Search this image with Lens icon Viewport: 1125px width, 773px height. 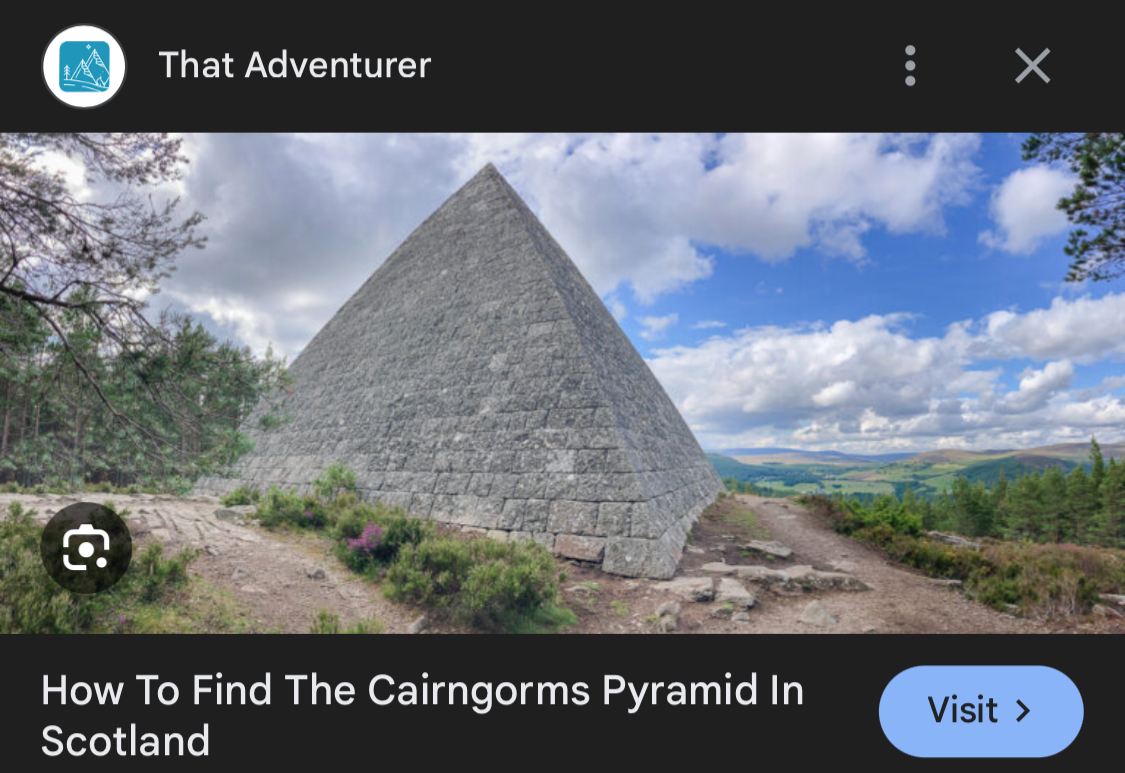point(86,548)
